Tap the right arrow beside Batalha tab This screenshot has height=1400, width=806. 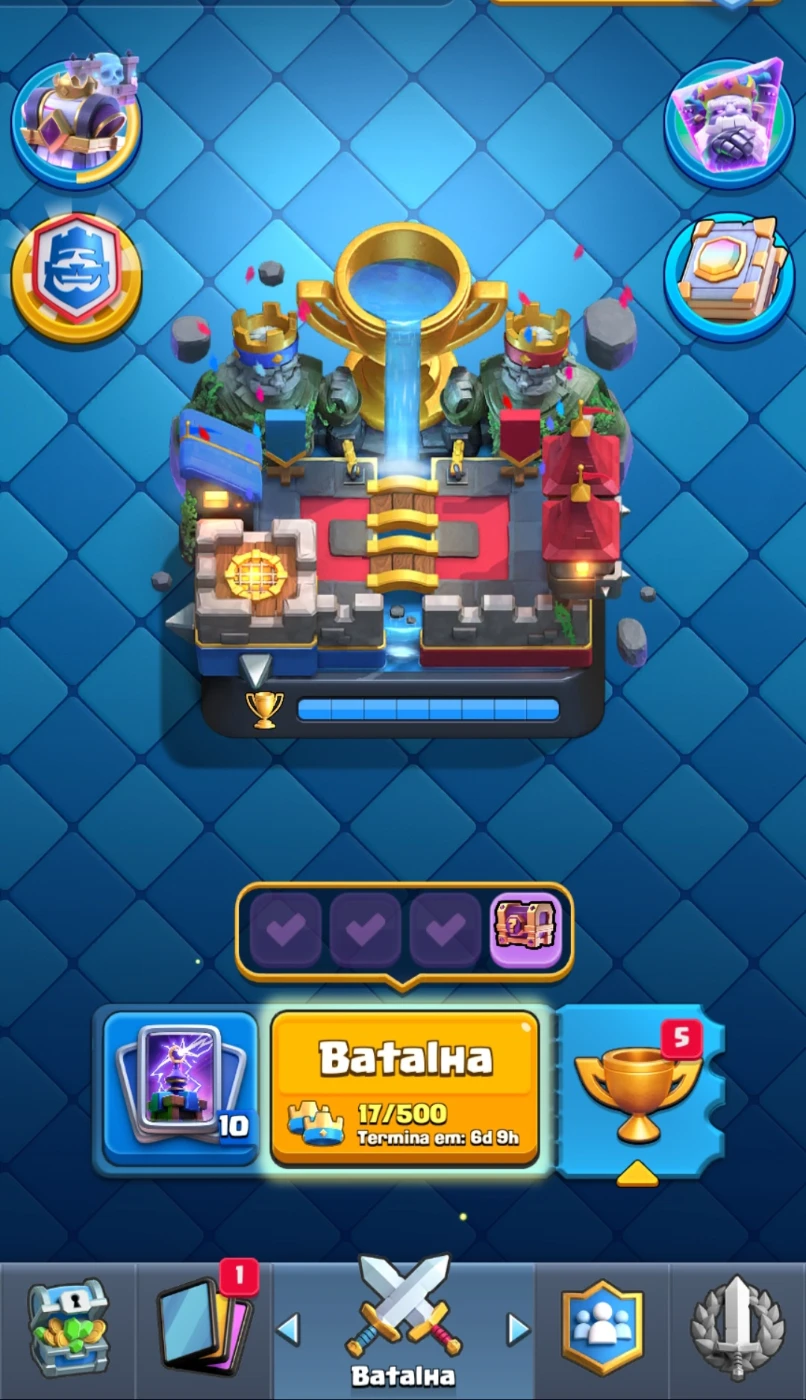(x=518, y=1329)
